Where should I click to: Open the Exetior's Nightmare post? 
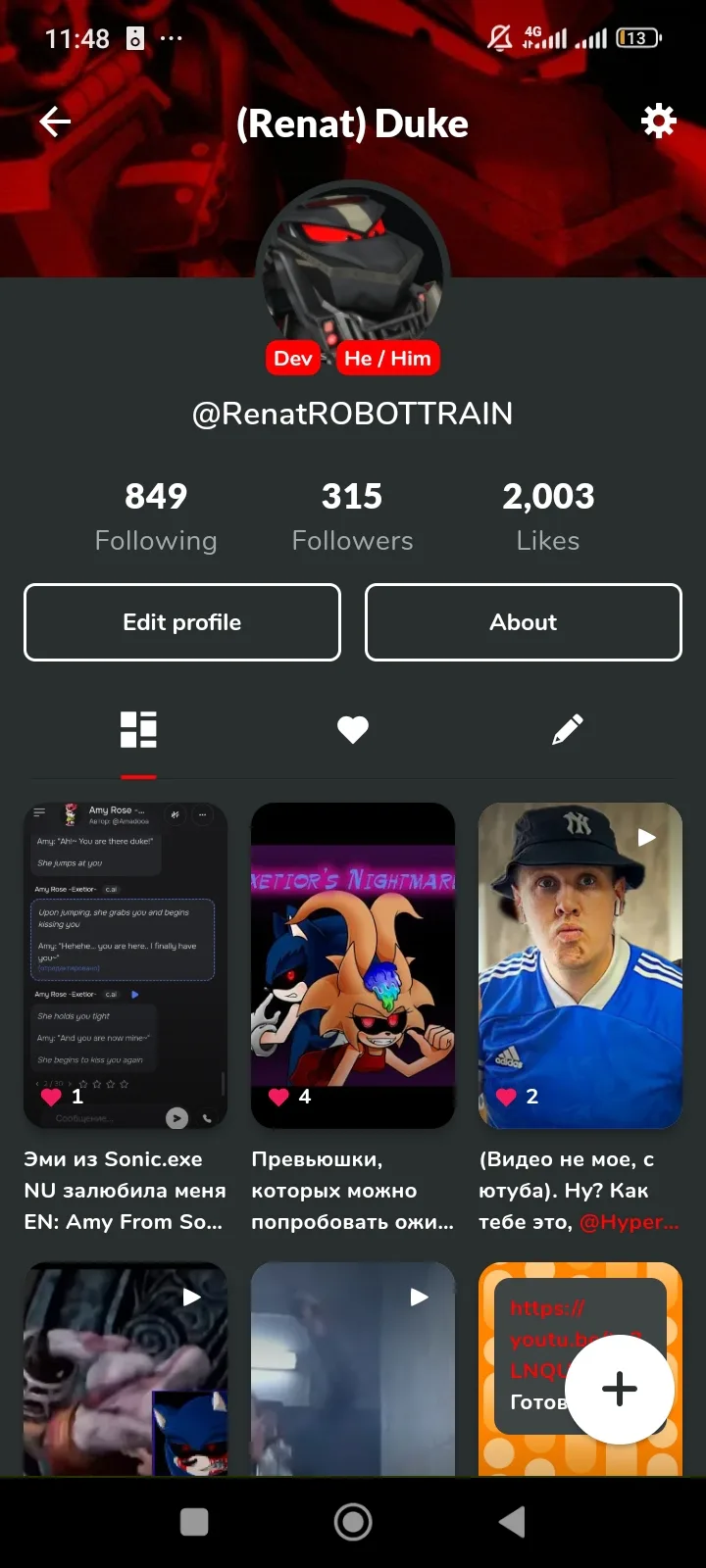click(x=353, y=966)
